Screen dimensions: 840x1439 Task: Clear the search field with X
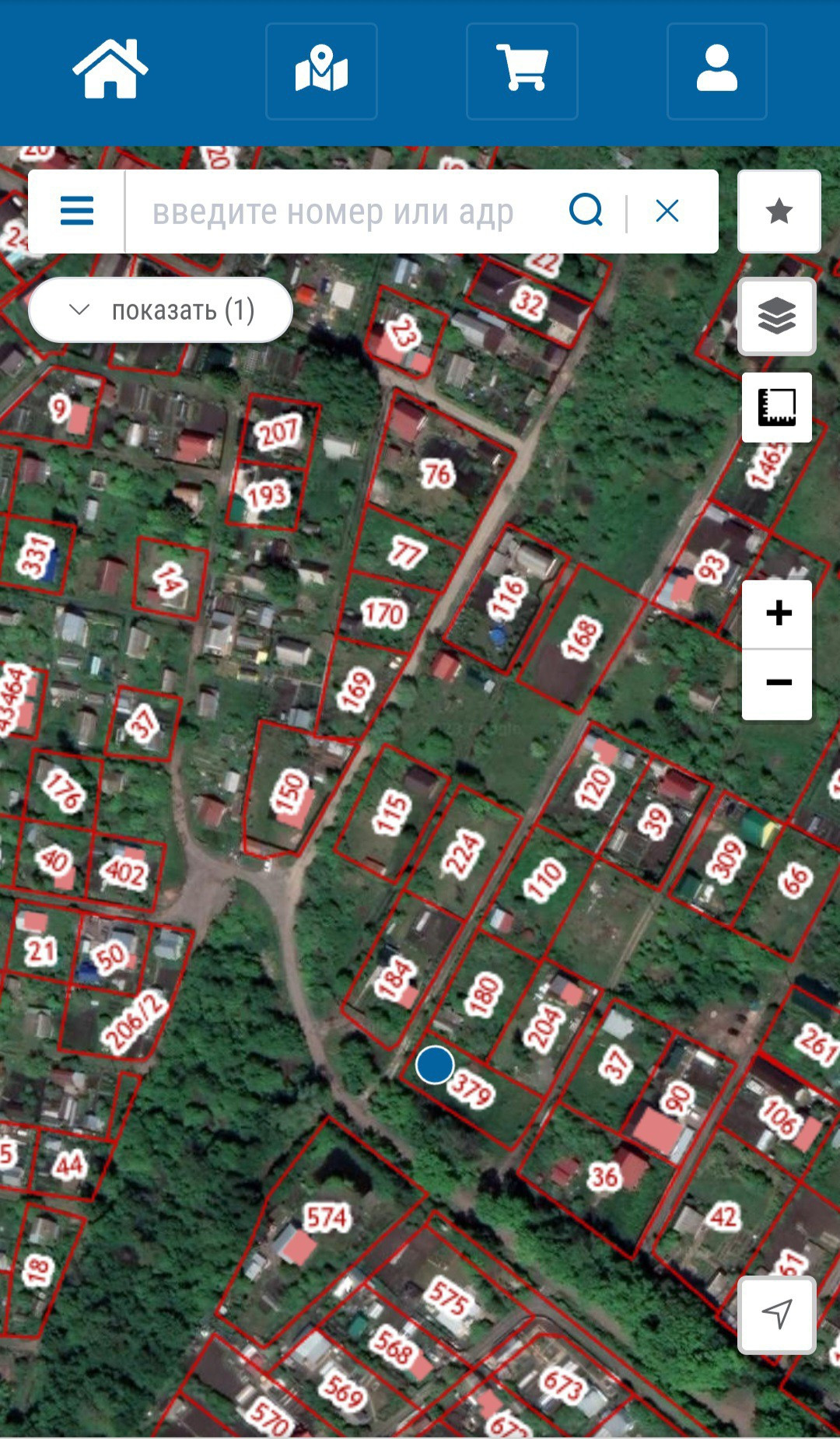(x=667, y=211)
